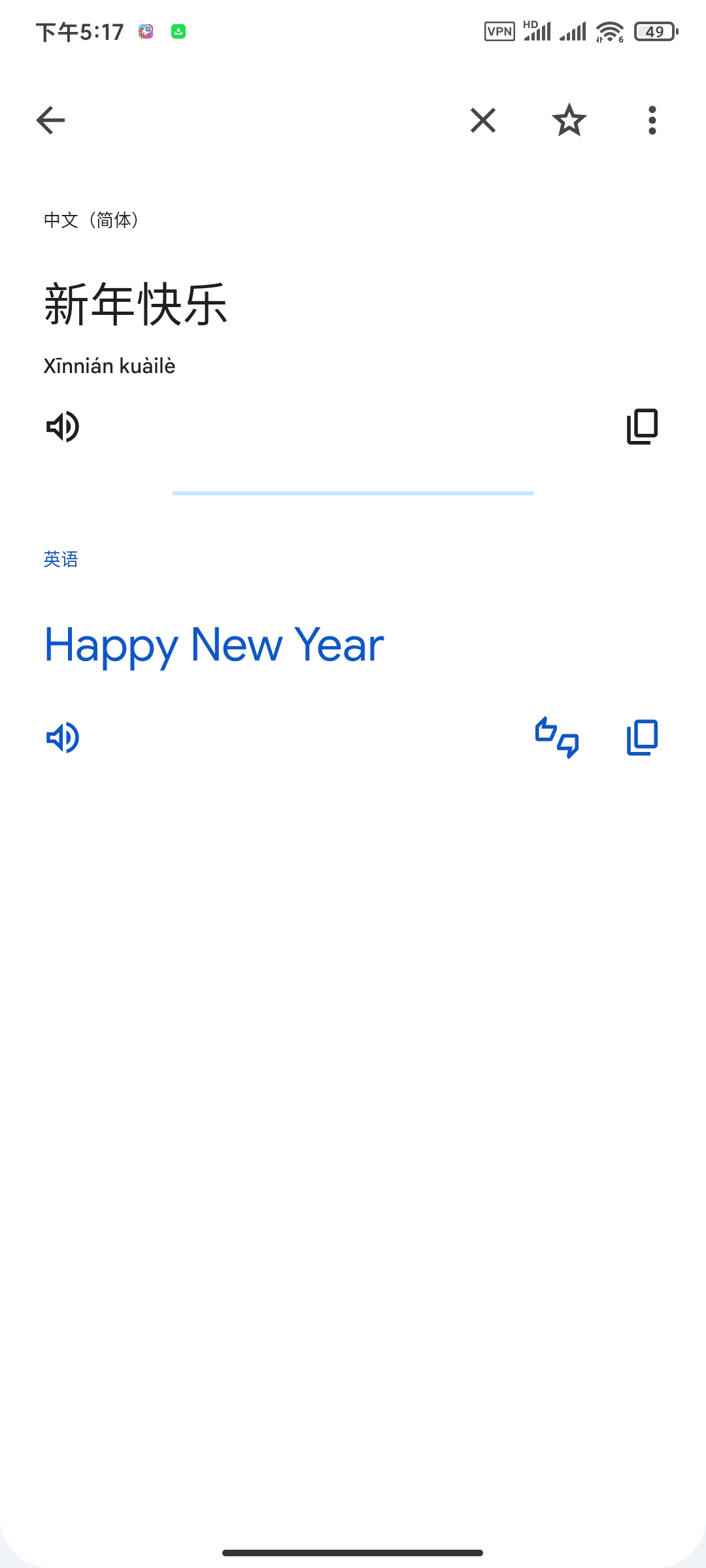
Task: Select the pinyin text Xīnnián kuàilè
Action: pyautogui.click(x=109, y=366)
